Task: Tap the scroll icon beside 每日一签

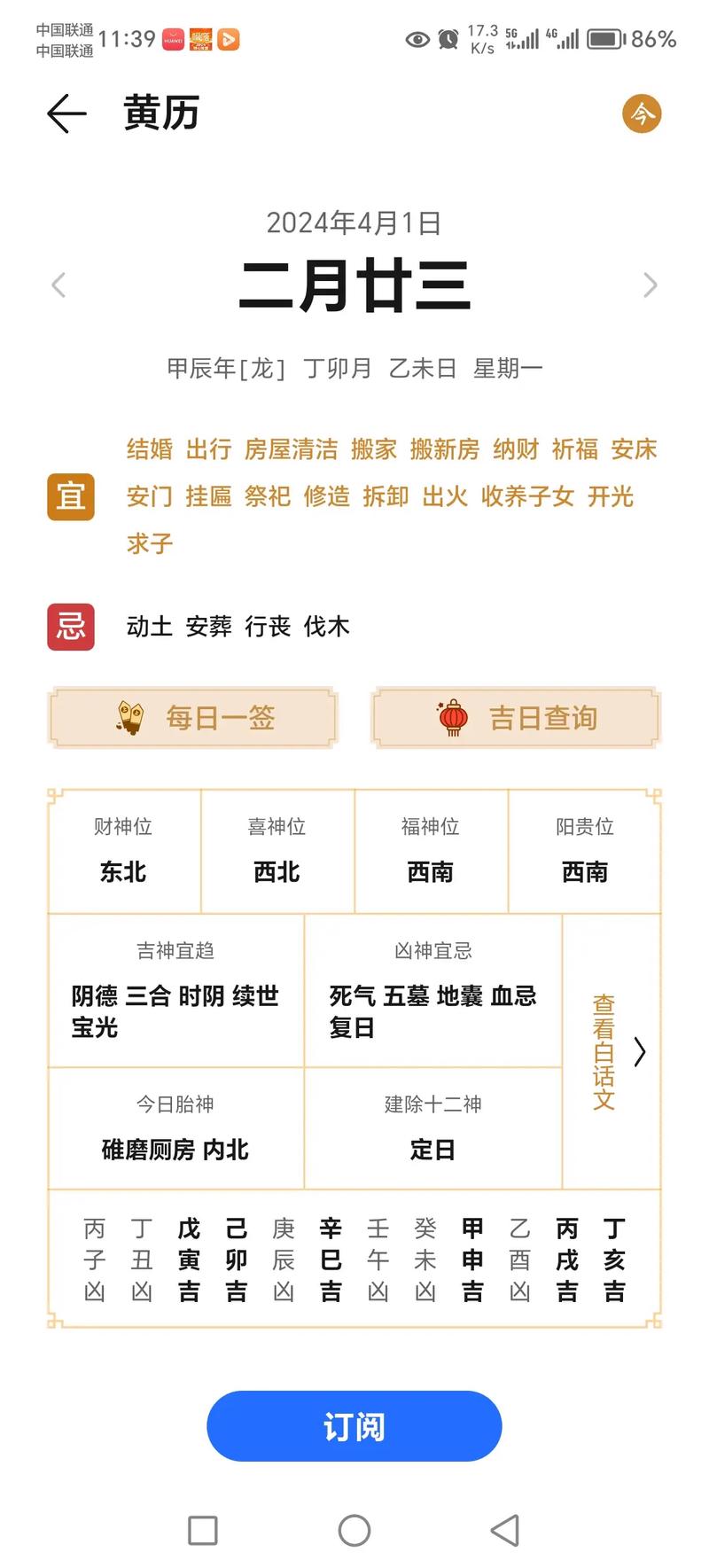Action: 131,719
